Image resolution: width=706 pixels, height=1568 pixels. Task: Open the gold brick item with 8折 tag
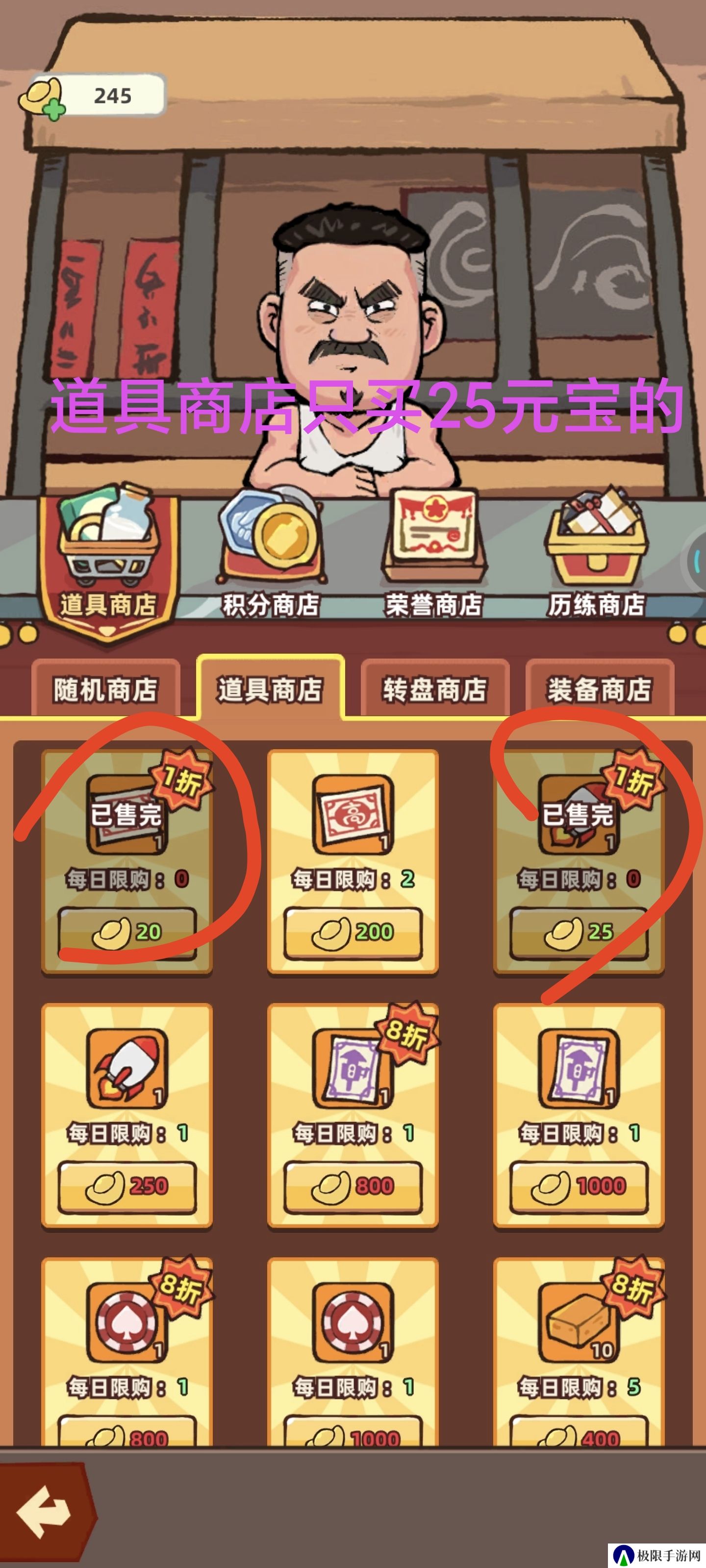(x=578, y=1324)
